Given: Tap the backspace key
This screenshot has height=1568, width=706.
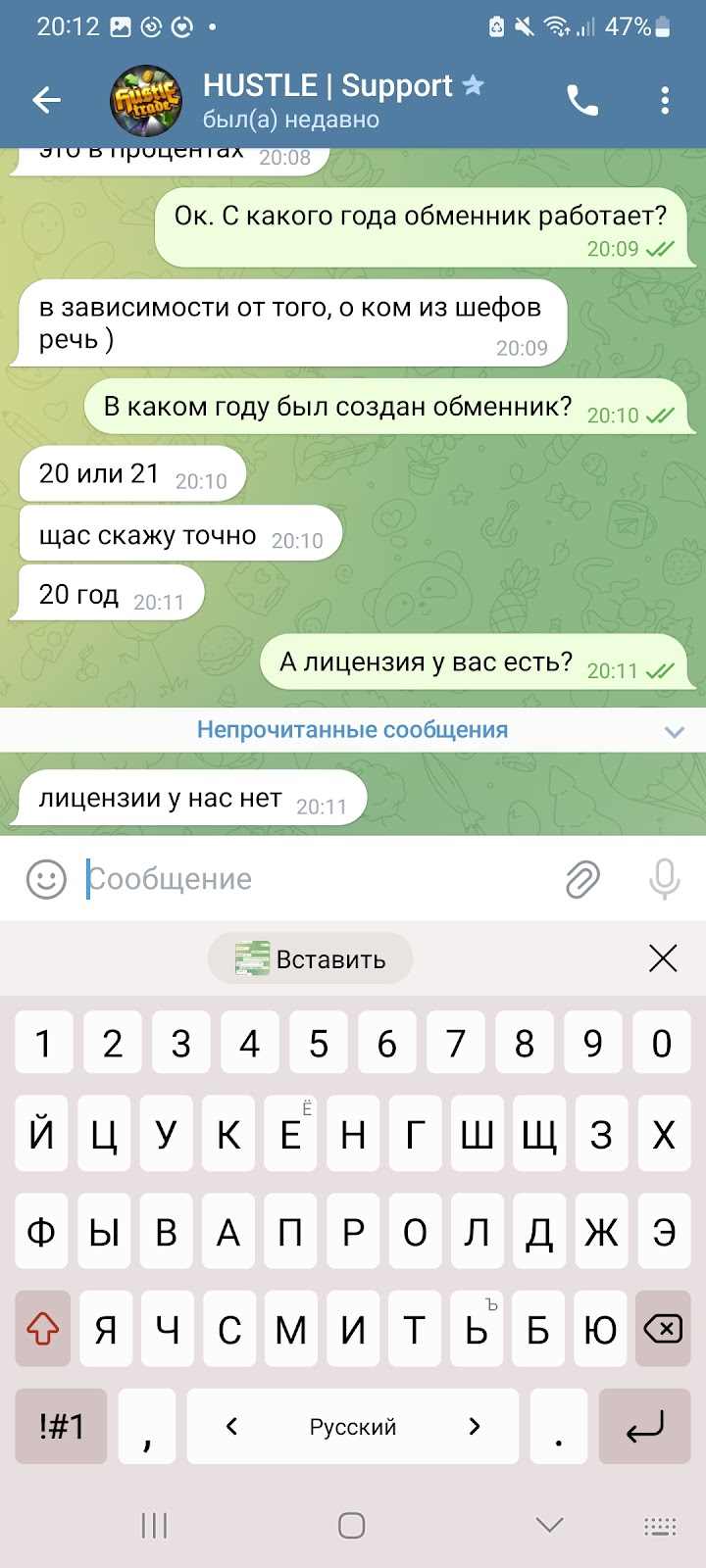Looking at the screenshot, I should (x=663, y=1329).
